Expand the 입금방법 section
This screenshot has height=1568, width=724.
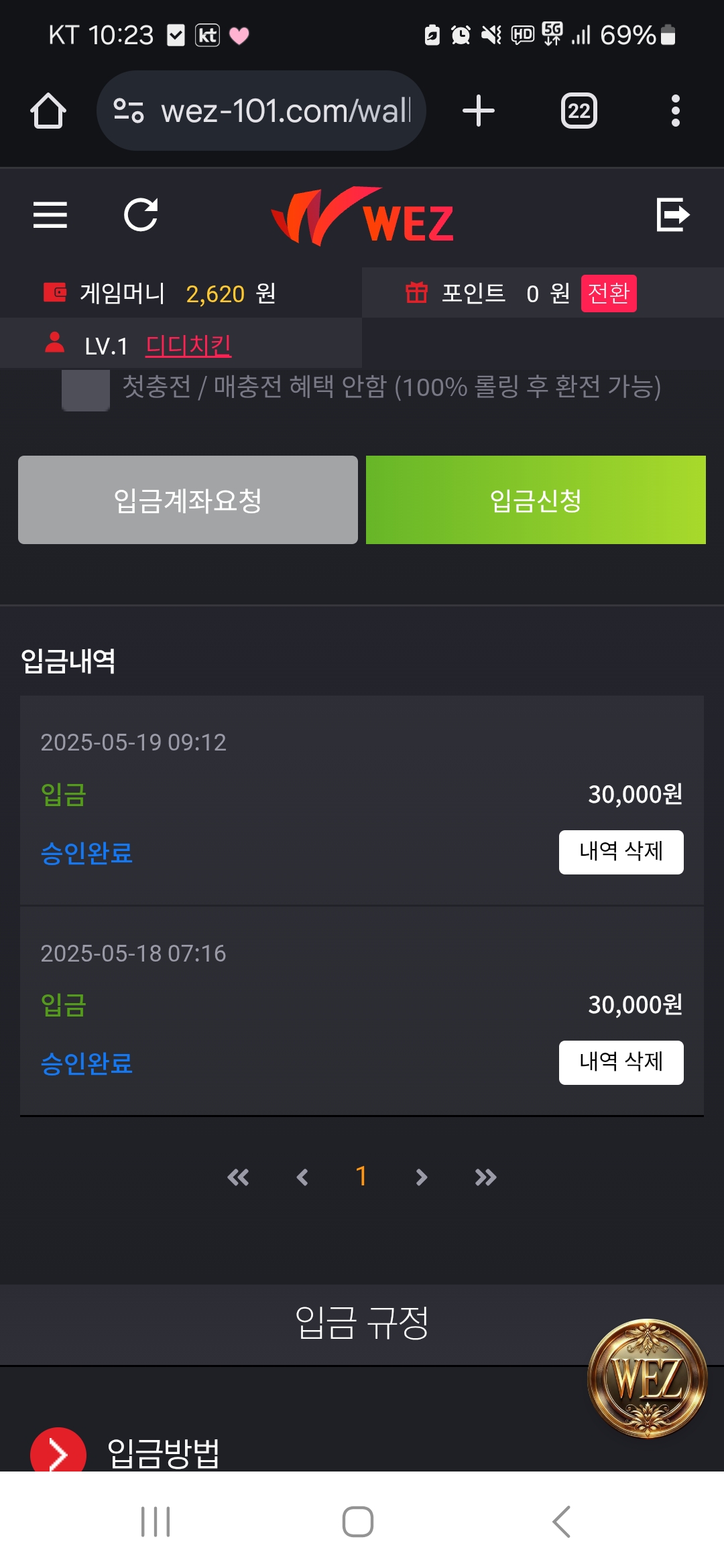58,1454
